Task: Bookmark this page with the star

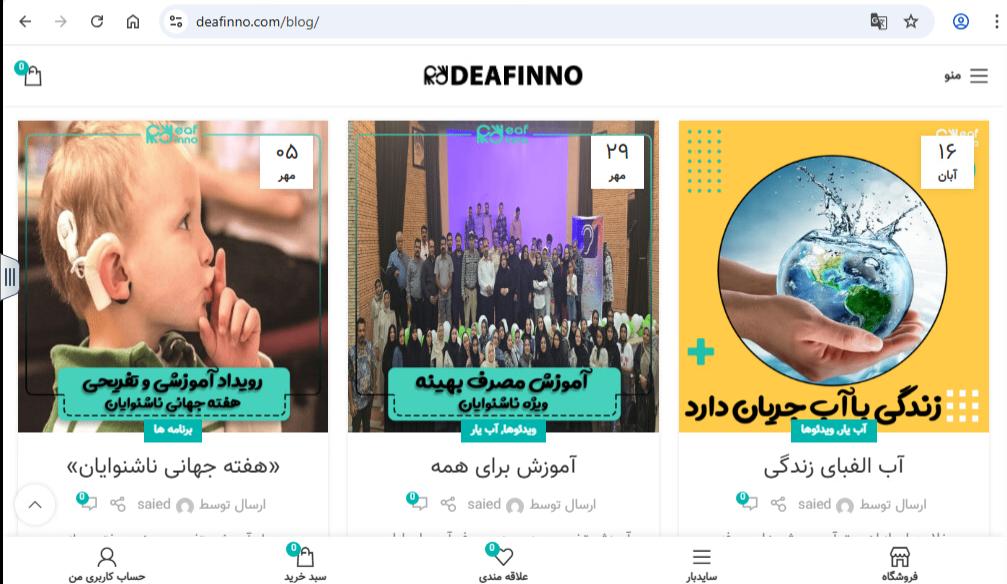Action: [x=911, y=21]
